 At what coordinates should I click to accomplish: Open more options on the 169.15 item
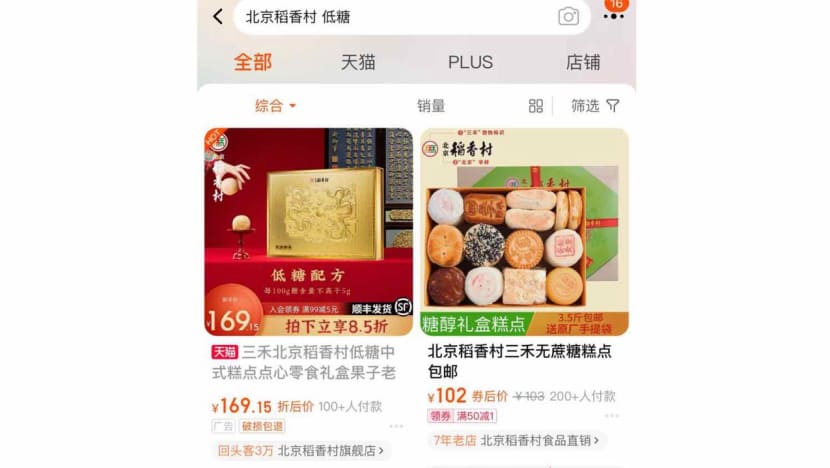[396, 426]
